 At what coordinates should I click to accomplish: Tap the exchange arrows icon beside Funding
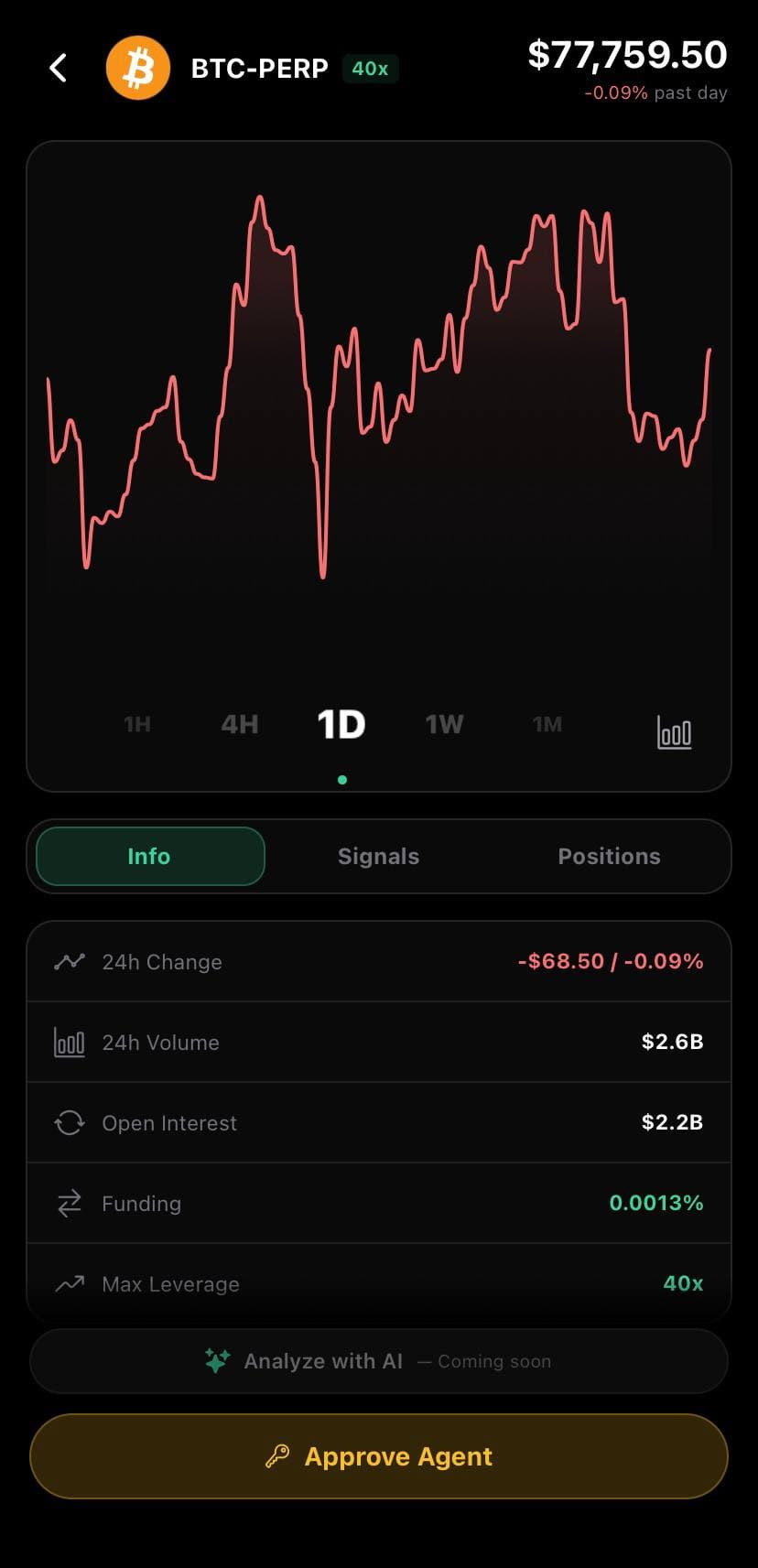click(69, 1203)
